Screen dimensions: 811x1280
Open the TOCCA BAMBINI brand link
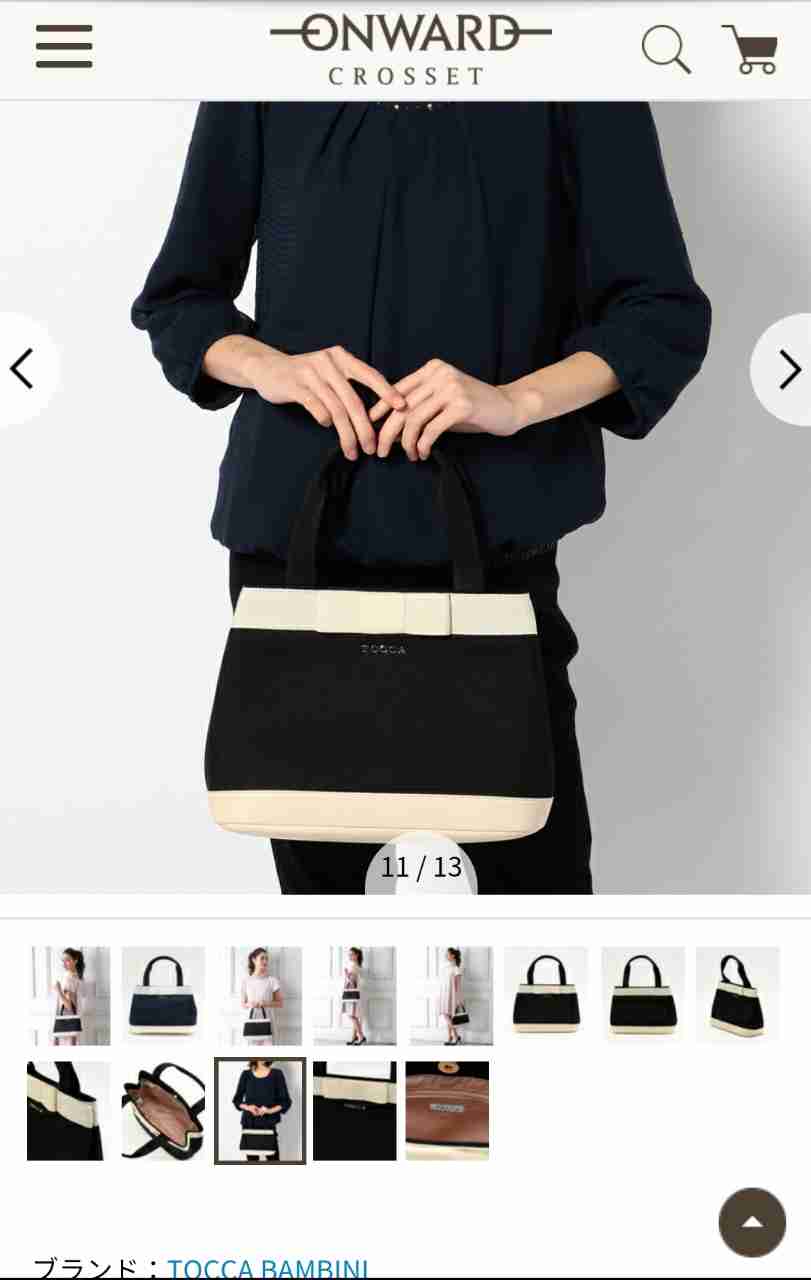tap(268, 1269)
